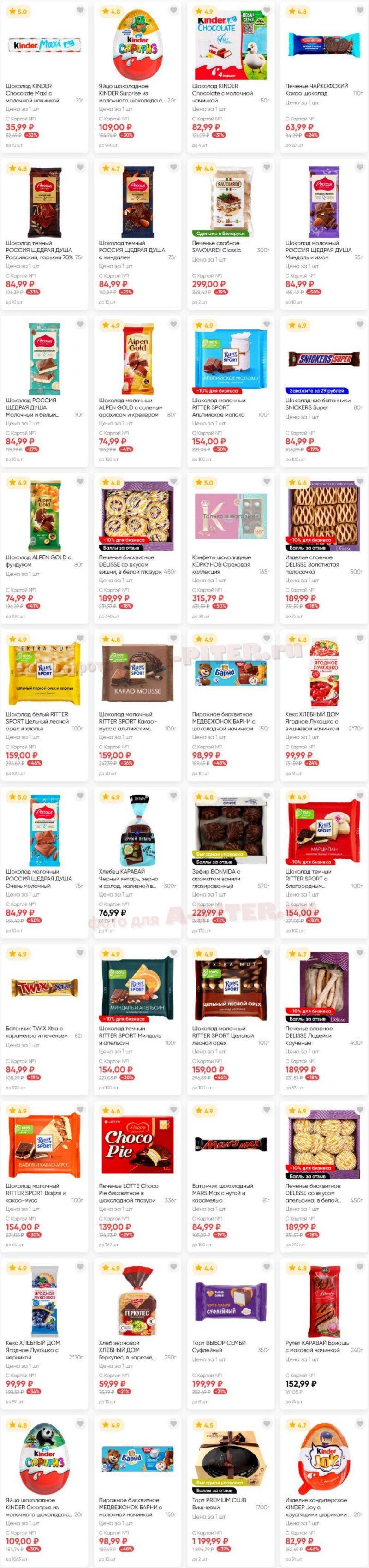Image resolution: width=369 pixels, height=1568 pixels.
Task: Add KINDER Surprise egg to favorites
Action: 173,11
